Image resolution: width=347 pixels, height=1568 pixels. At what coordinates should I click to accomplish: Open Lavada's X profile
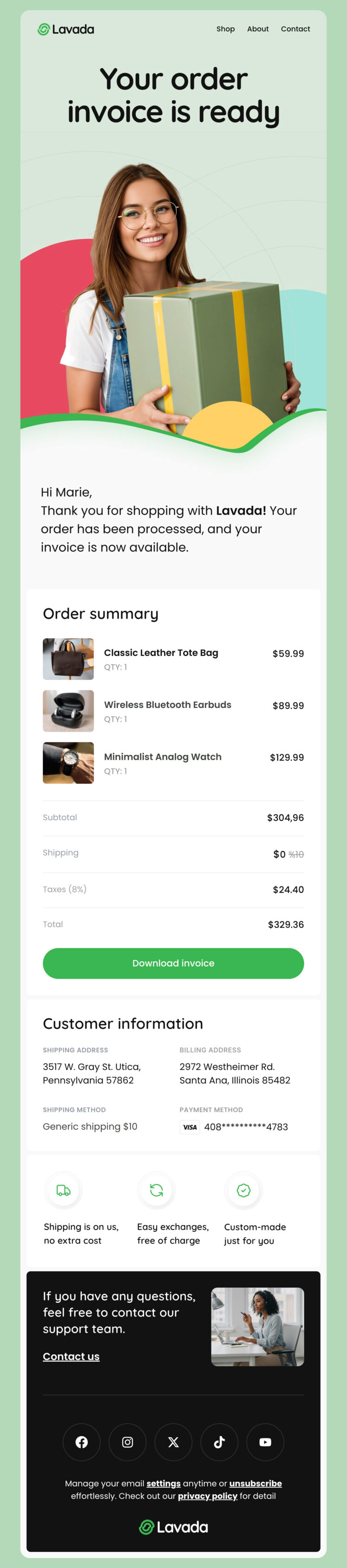point(174,1442)
